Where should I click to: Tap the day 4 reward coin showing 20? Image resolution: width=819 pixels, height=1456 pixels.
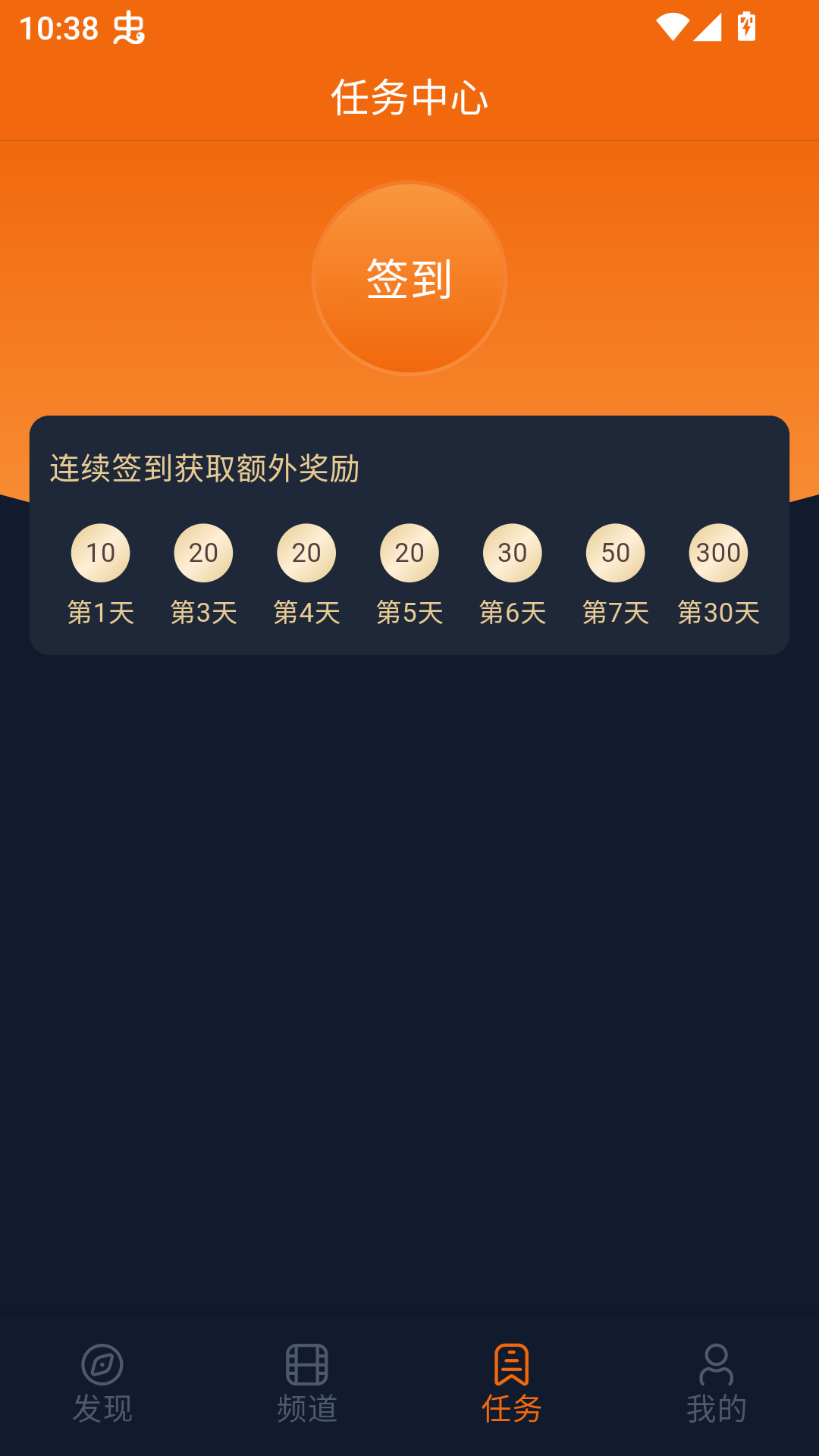point(306,553)
